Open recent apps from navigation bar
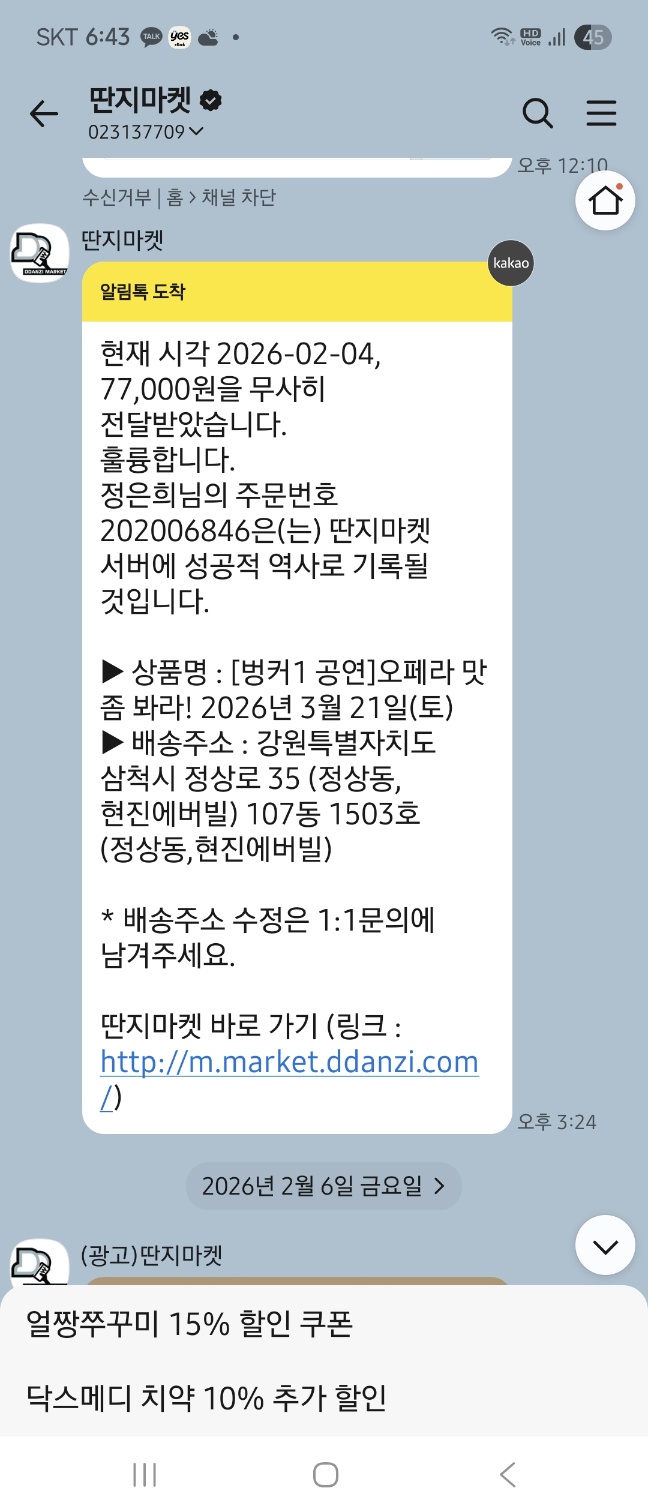 pos(144,1474)
